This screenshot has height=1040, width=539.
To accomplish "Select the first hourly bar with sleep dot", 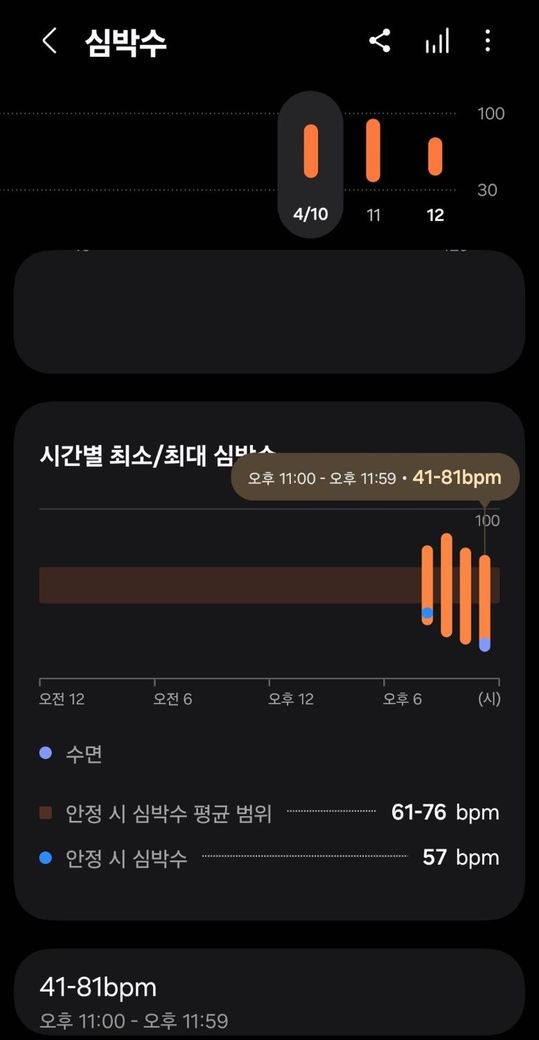I will click(x=427, y=585).
